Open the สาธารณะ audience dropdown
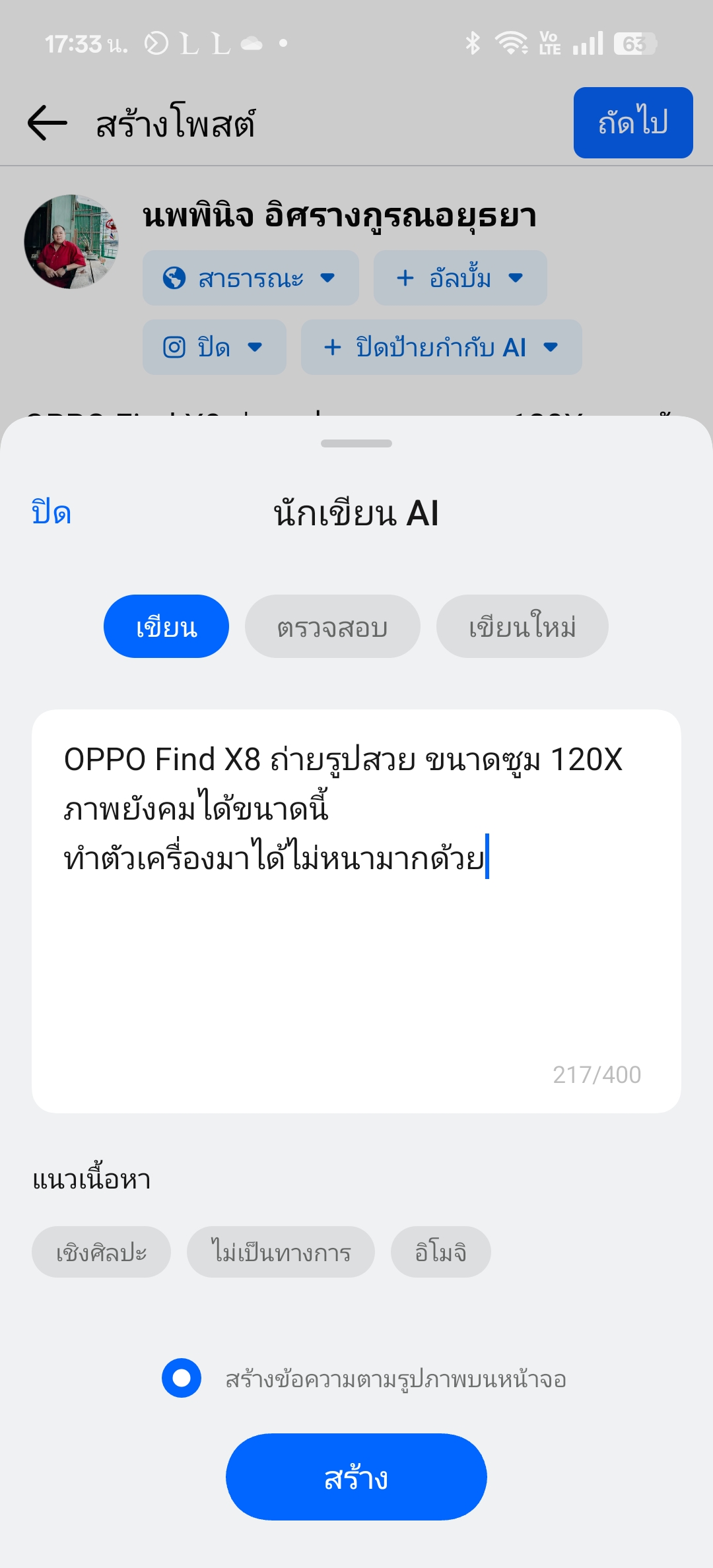This screenshot has height=1568, width=713. click(x=251, y=278)
